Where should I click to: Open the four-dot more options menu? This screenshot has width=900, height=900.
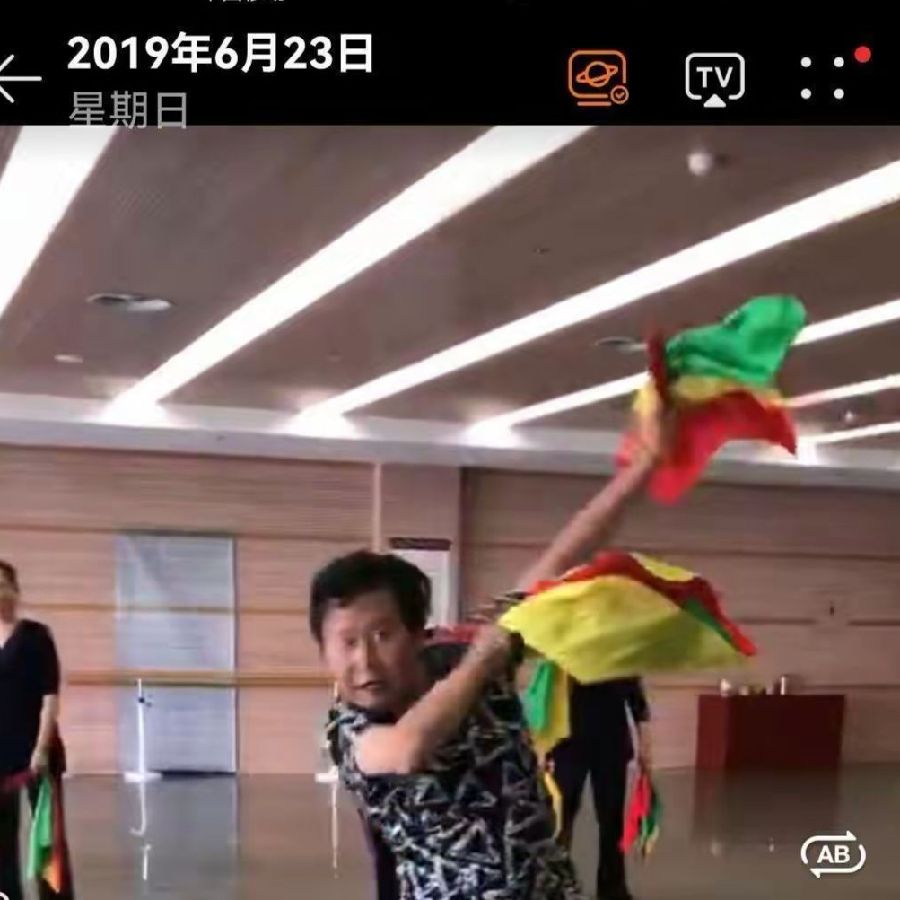pos(823,78)
